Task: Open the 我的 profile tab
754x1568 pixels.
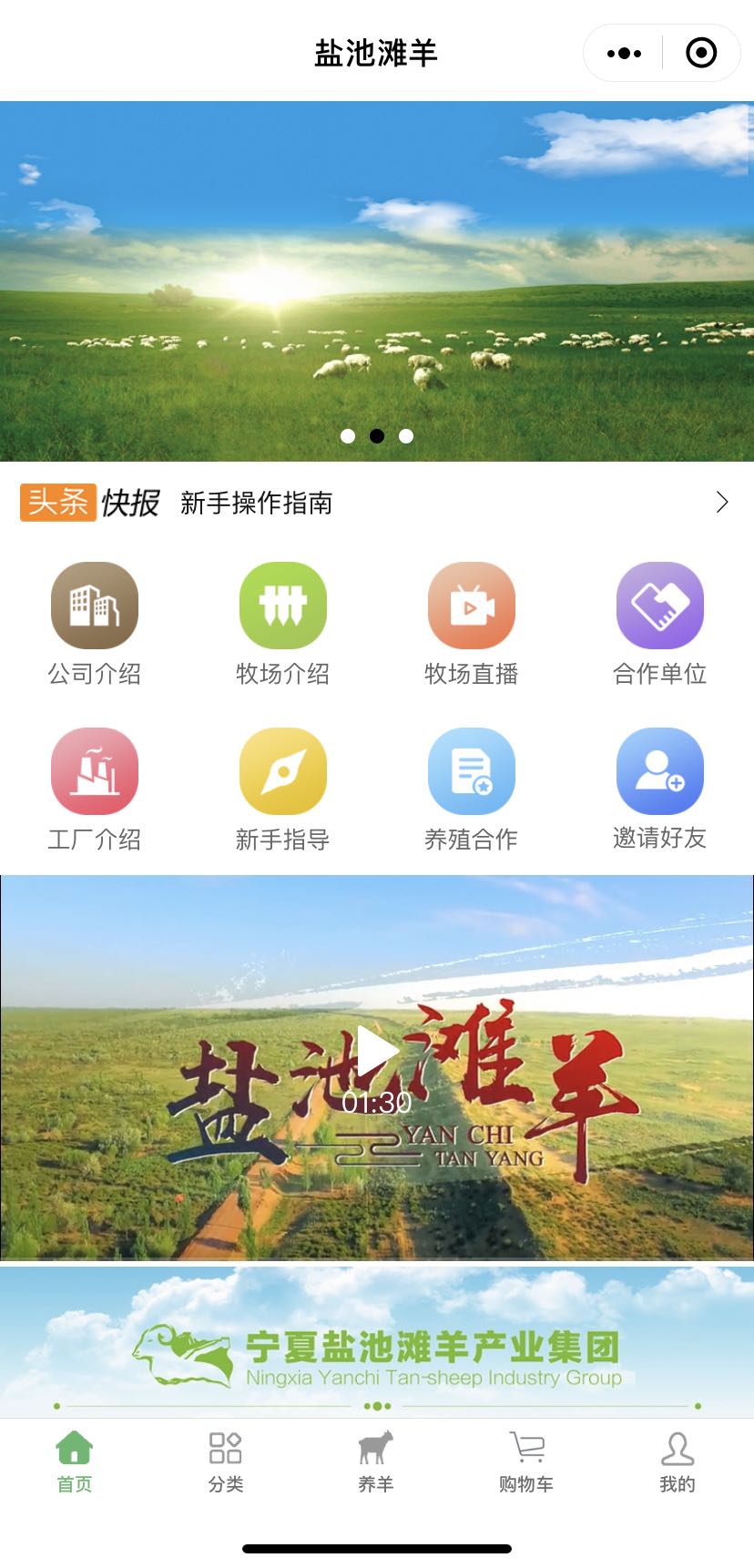Action: pos(678,1461)
